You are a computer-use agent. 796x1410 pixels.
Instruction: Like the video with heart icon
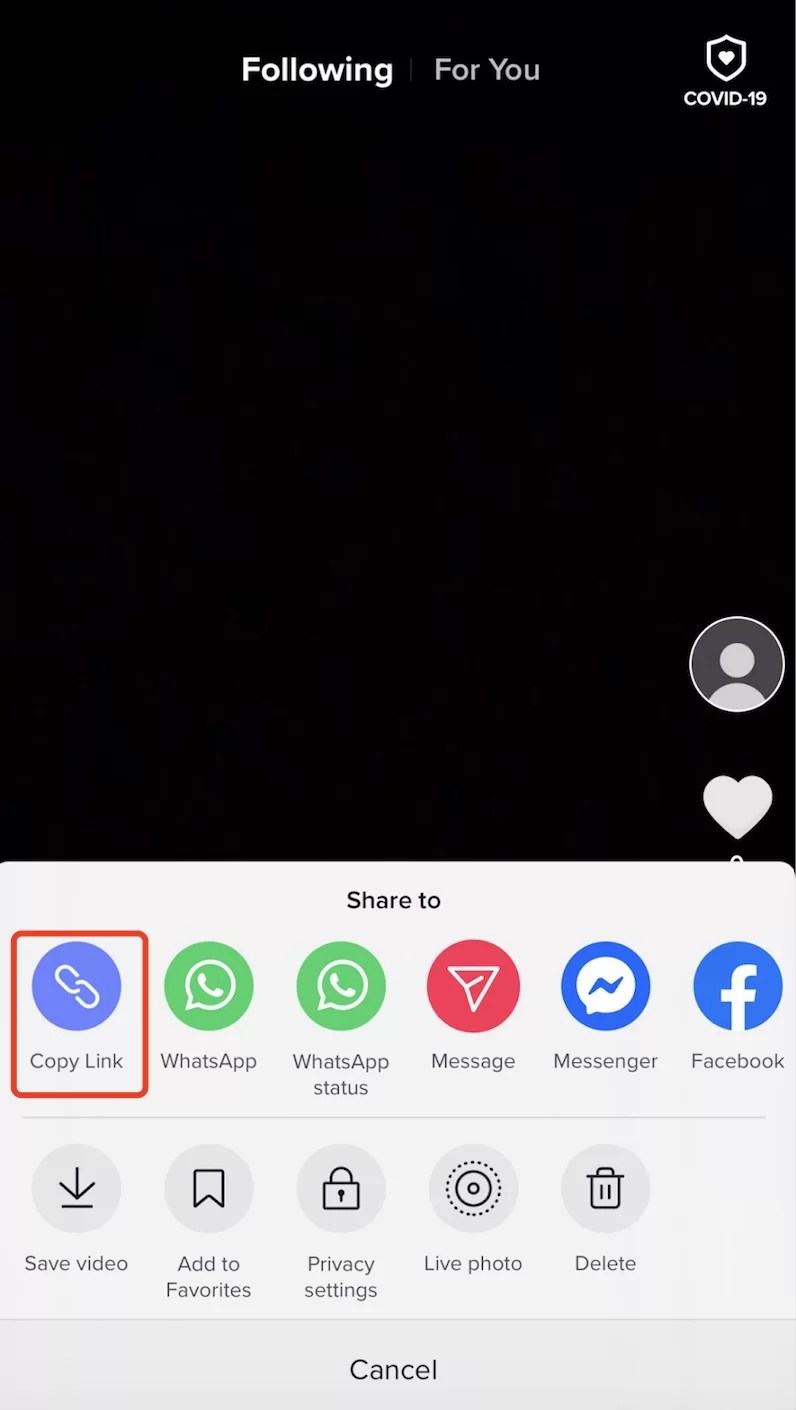pyautogui.click(x=738, y=806)
